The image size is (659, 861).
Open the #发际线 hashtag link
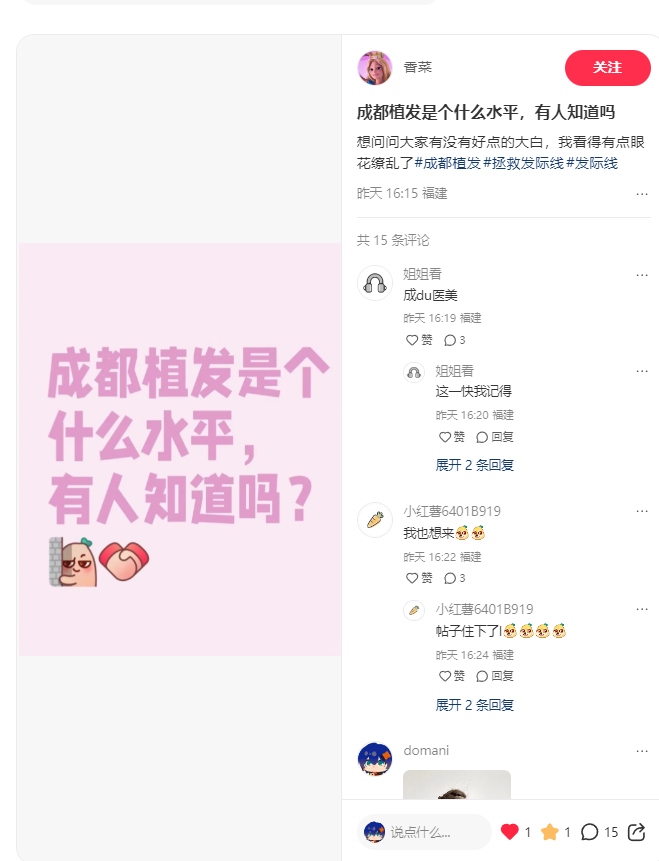(592, 162)
